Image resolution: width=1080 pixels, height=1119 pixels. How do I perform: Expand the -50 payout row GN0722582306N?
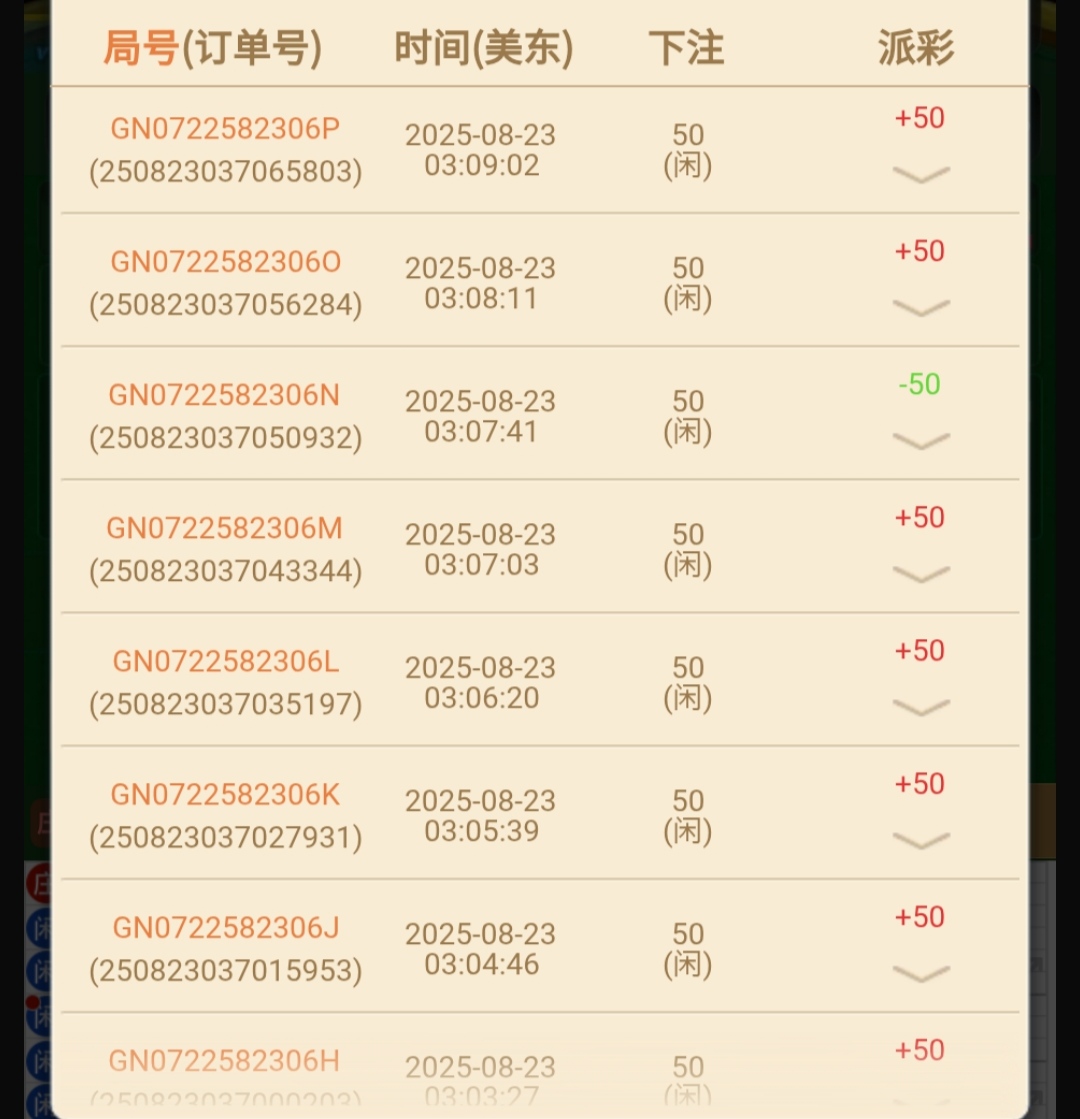[920, 441]
